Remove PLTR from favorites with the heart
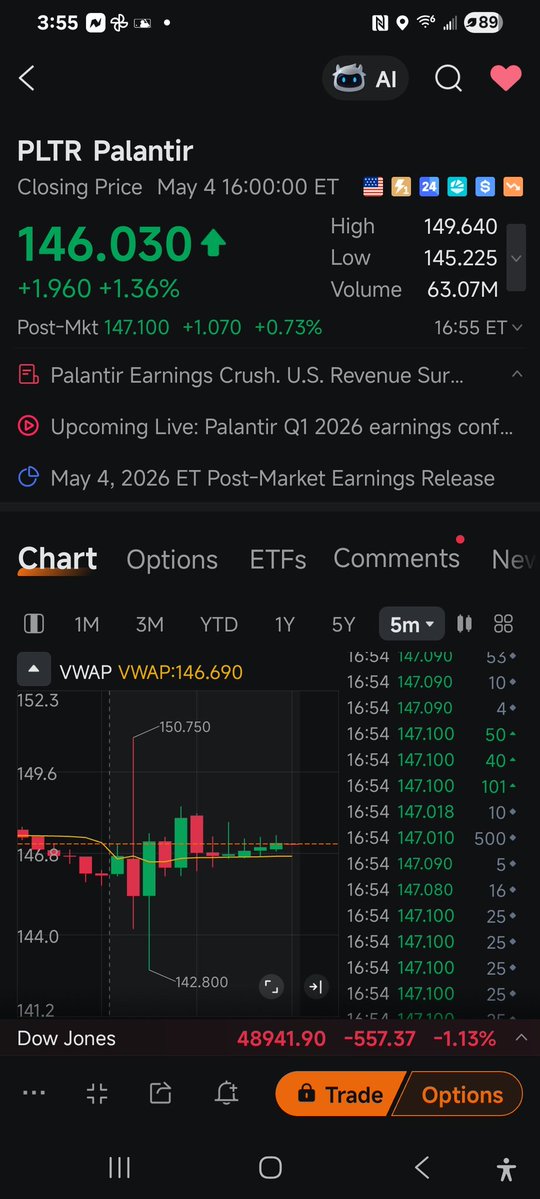 tap(506, 78)
